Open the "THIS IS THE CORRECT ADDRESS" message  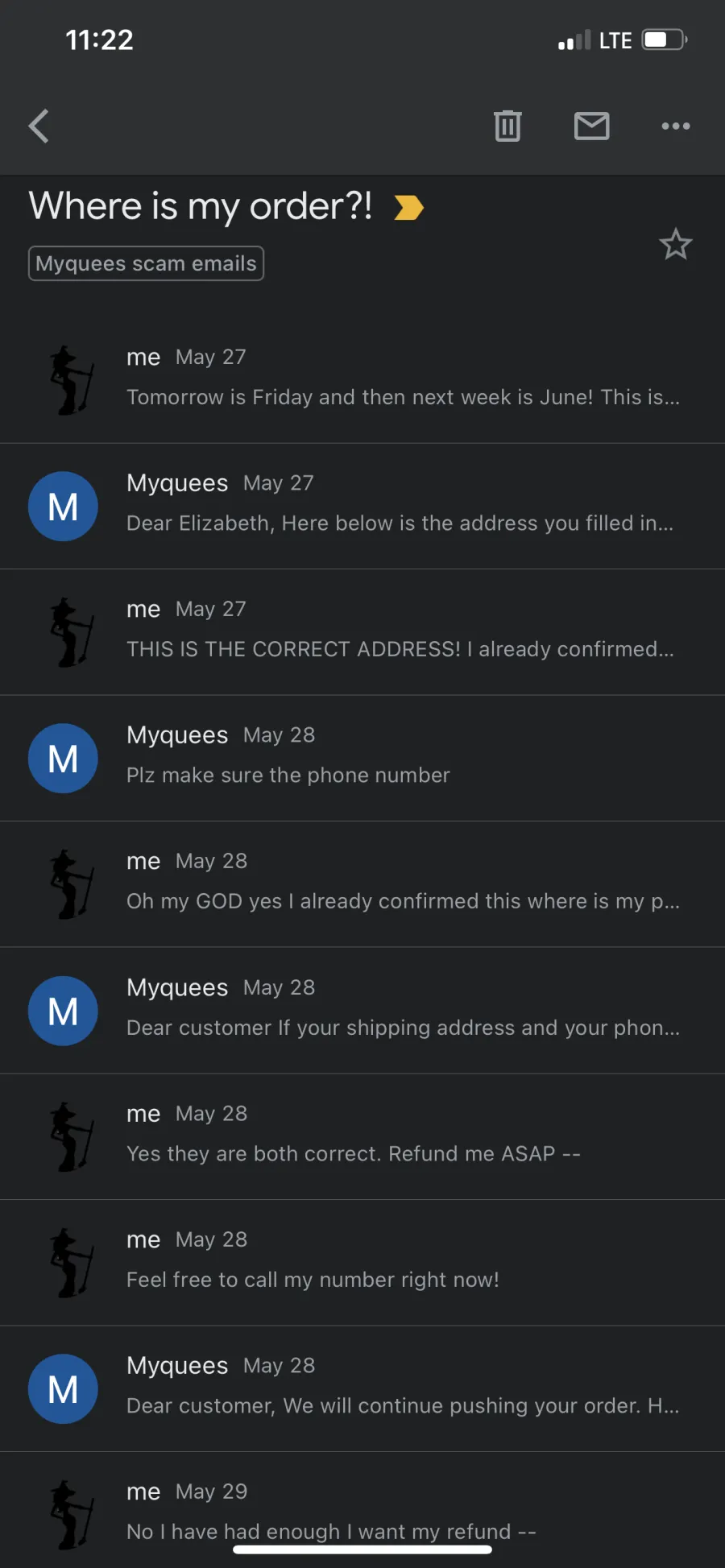[362, 632]
